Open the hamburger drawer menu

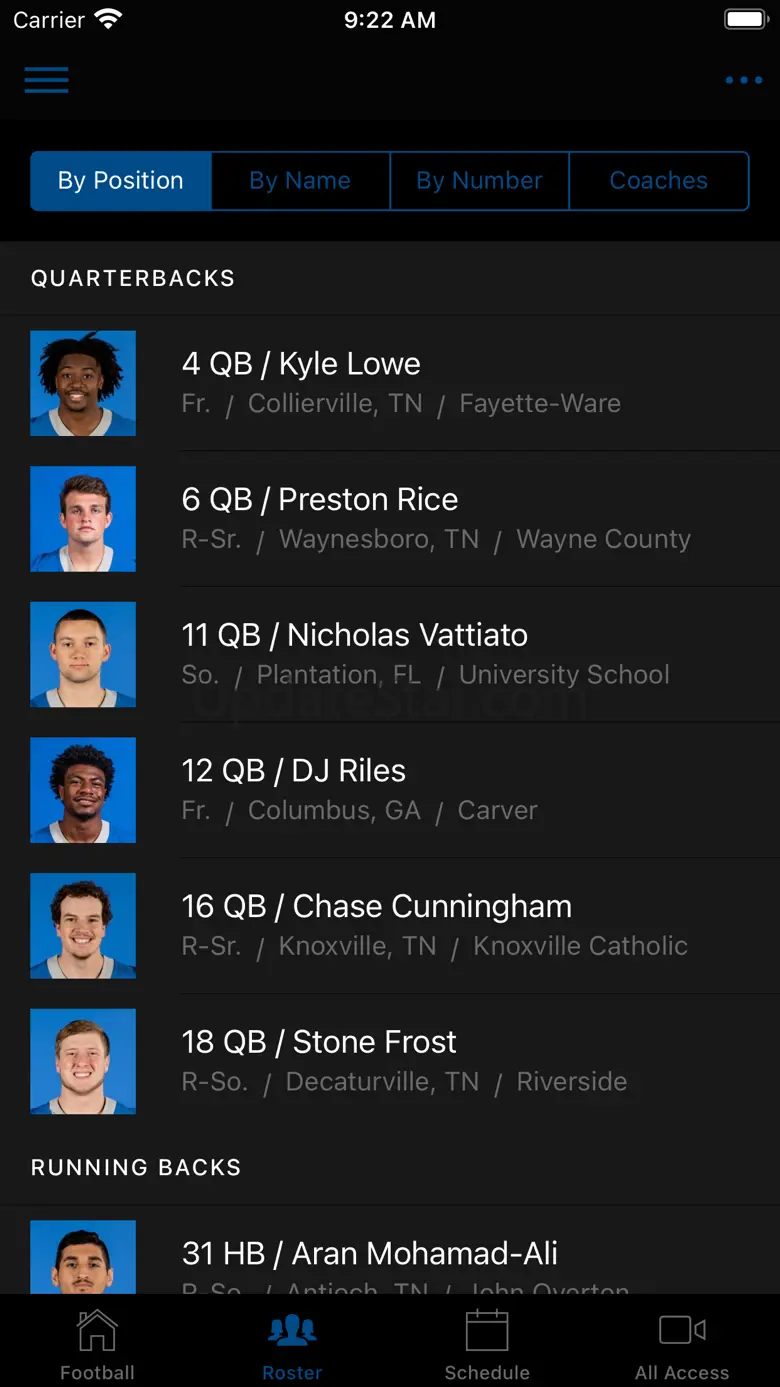[47, 80]
